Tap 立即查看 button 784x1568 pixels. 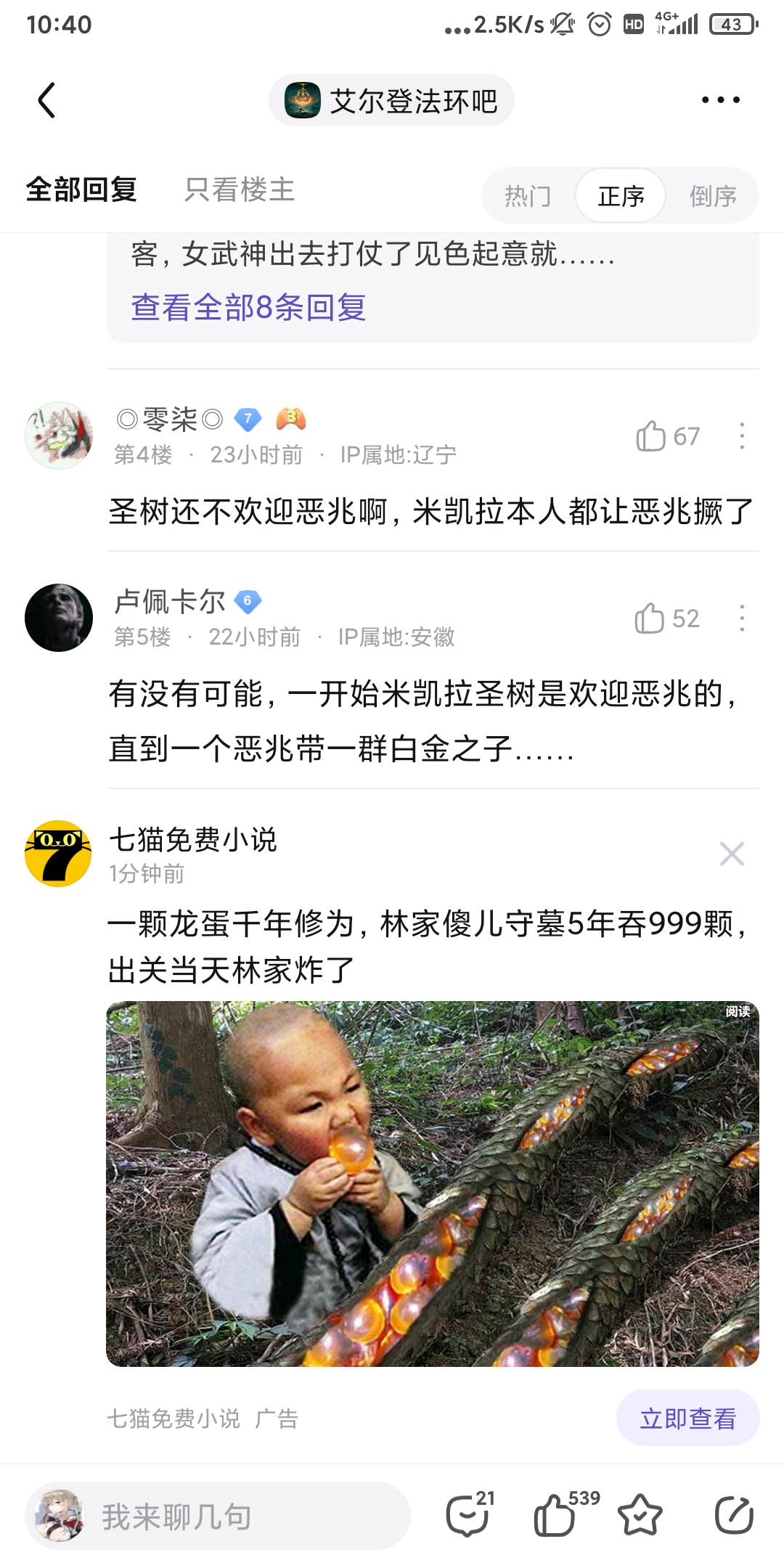click(x=687, y=1418)
